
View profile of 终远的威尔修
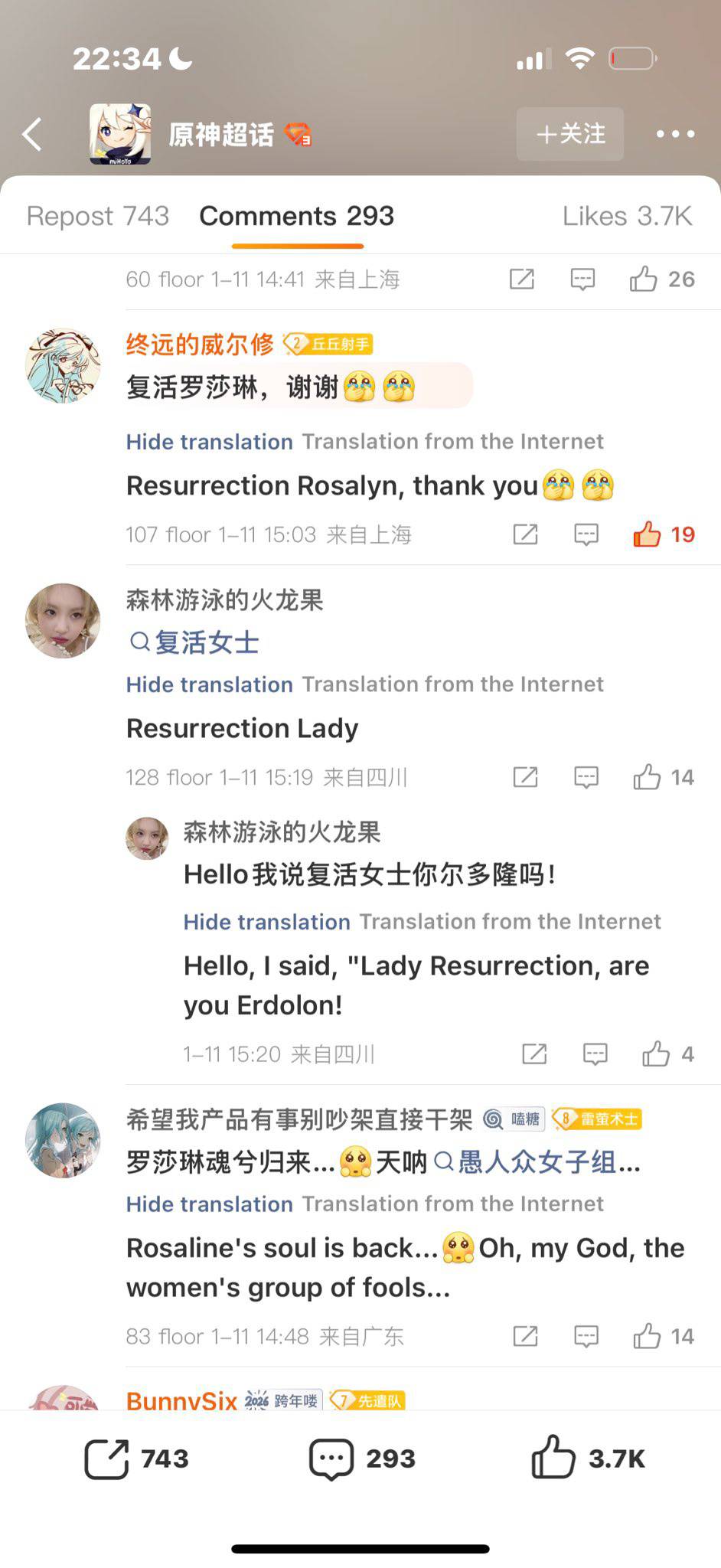click(63, 366)
